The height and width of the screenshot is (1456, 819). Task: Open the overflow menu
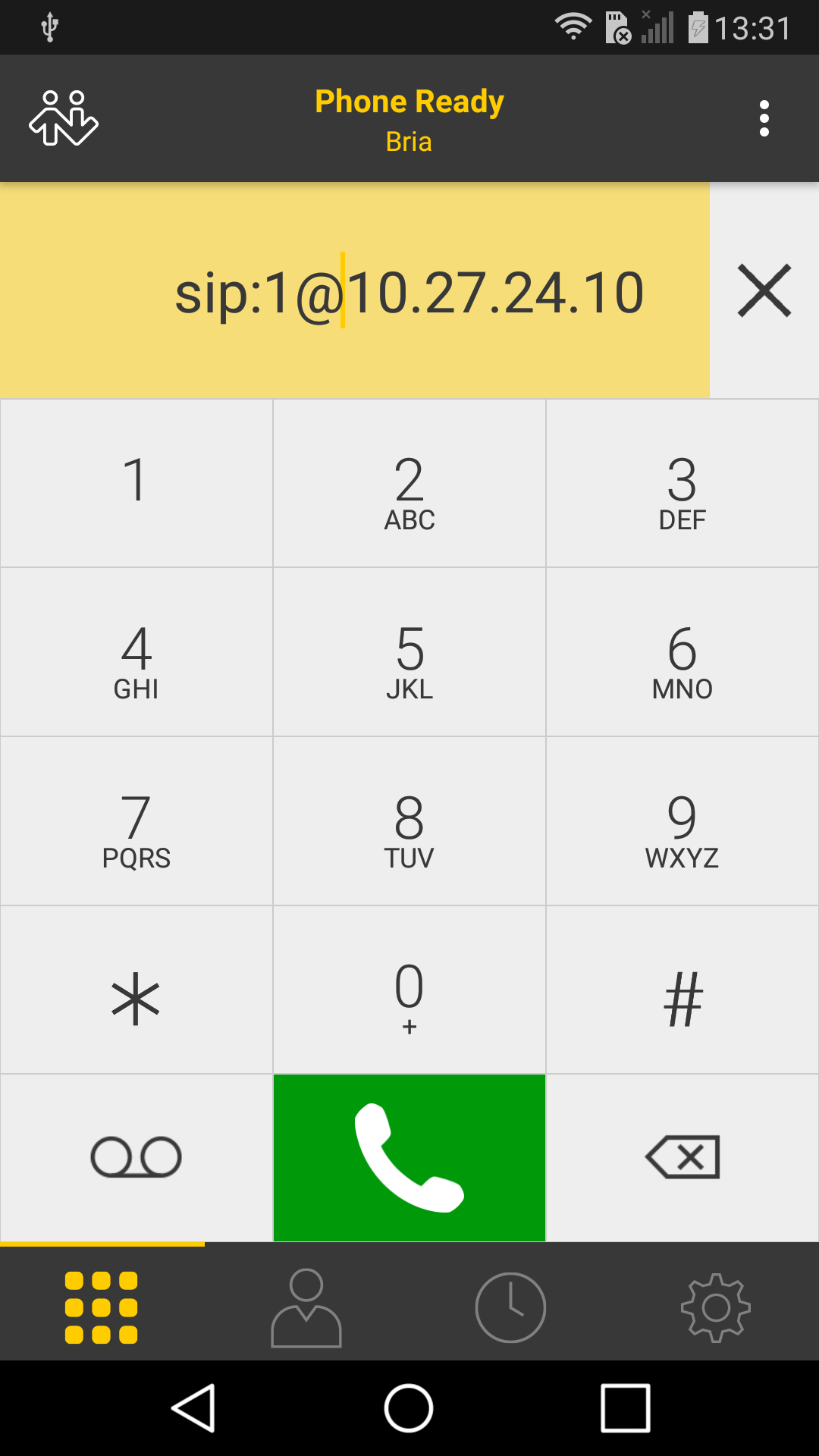pos(764,118)
